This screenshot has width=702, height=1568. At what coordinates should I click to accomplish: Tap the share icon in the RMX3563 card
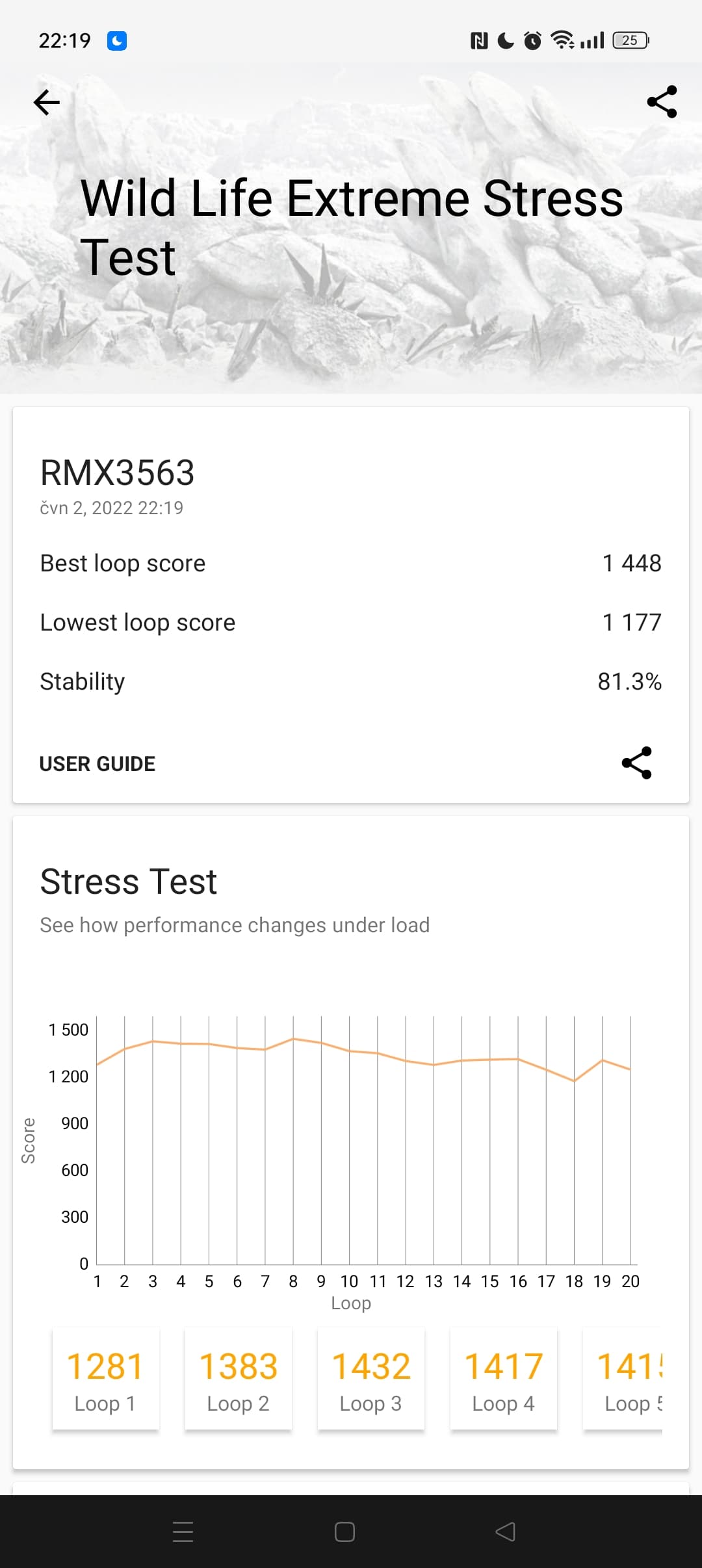pos(636,763)
